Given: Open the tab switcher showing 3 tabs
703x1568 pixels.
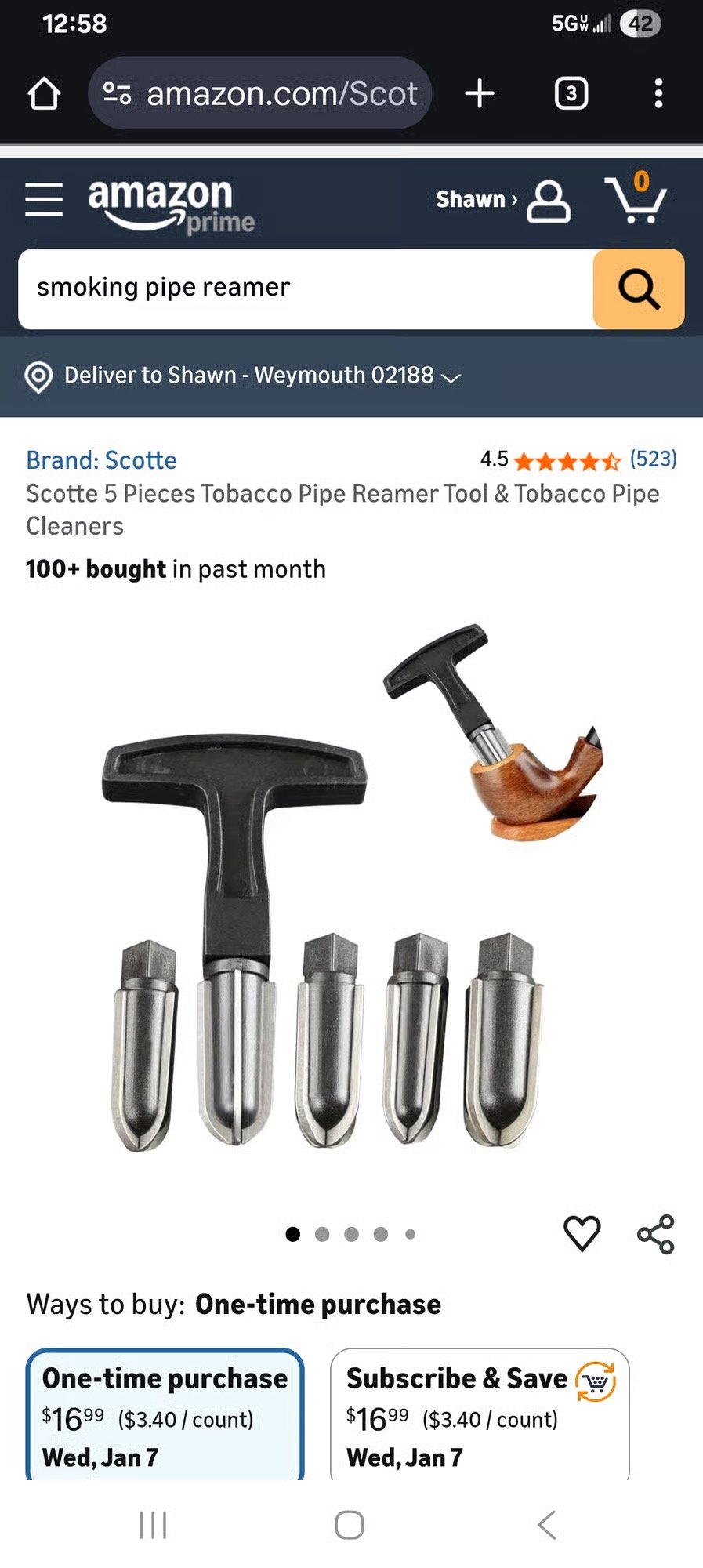Looking at the screenshot, I should (571, 93).
